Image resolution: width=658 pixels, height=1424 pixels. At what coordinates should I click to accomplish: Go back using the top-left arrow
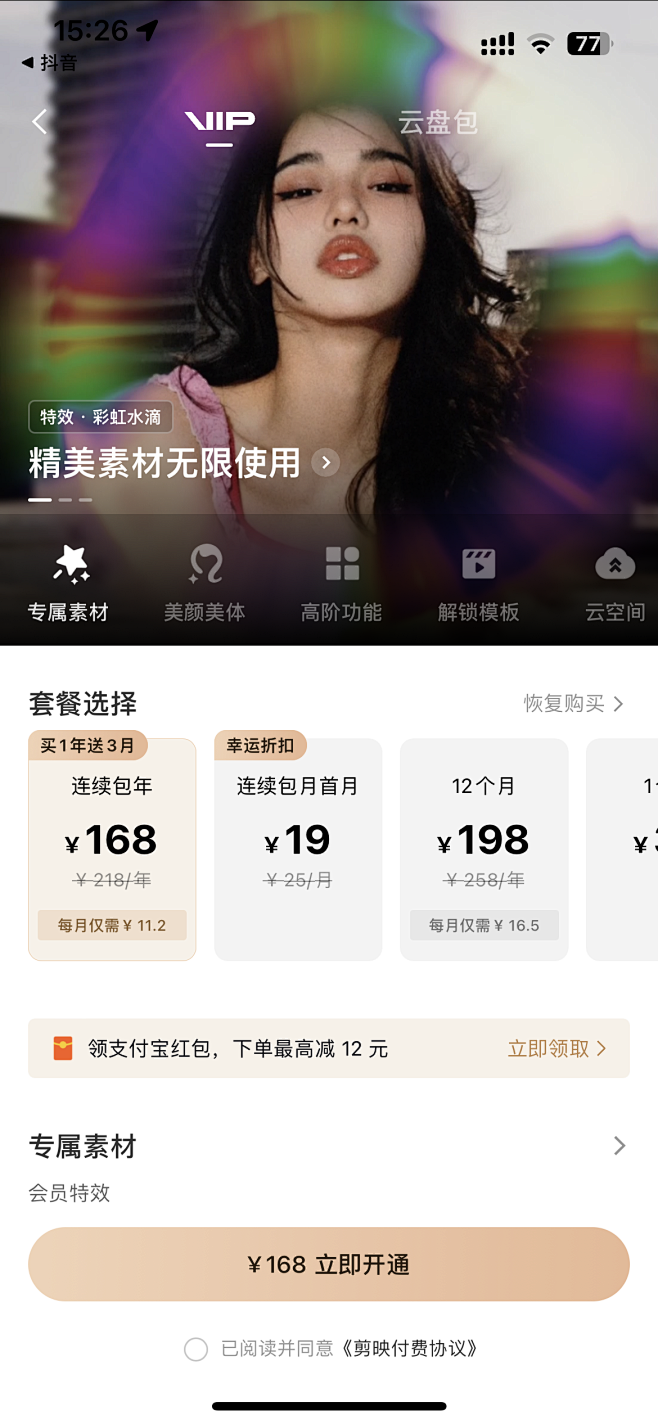pos(40,122)
